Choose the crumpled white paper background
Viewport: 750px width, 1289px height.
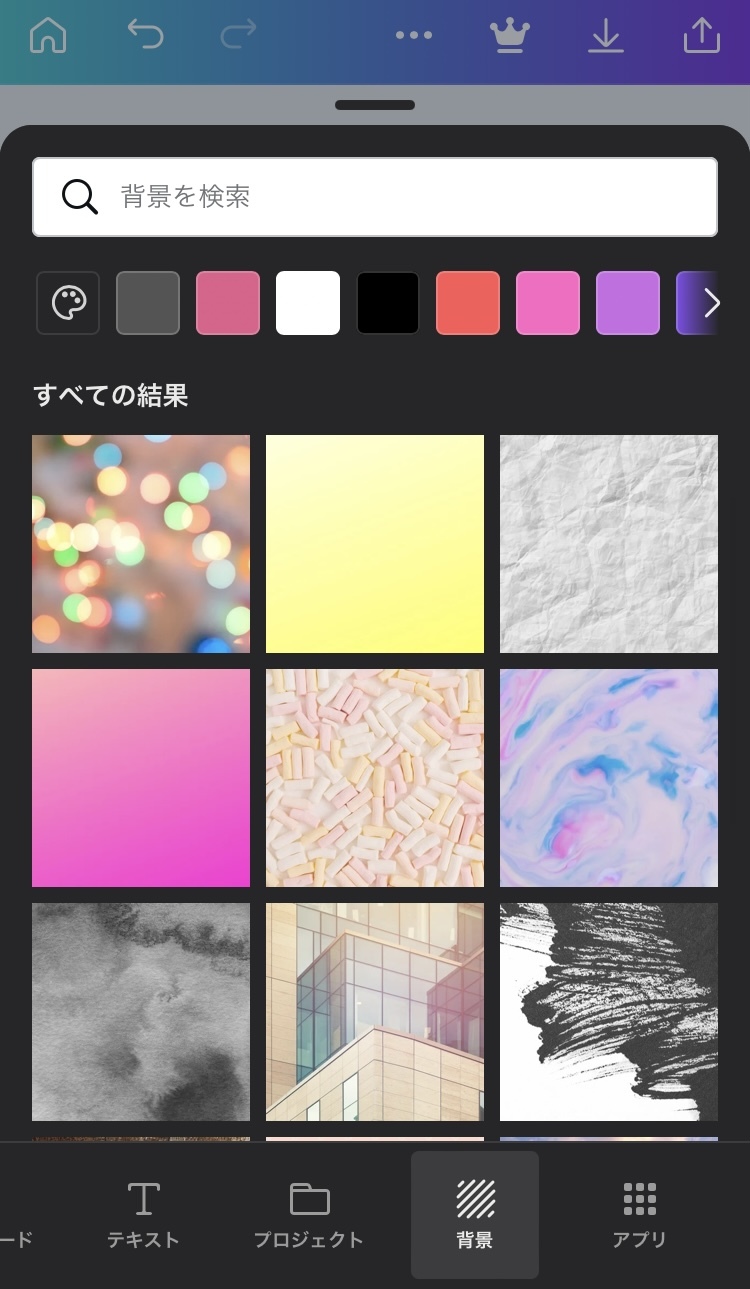pos(609,544)
